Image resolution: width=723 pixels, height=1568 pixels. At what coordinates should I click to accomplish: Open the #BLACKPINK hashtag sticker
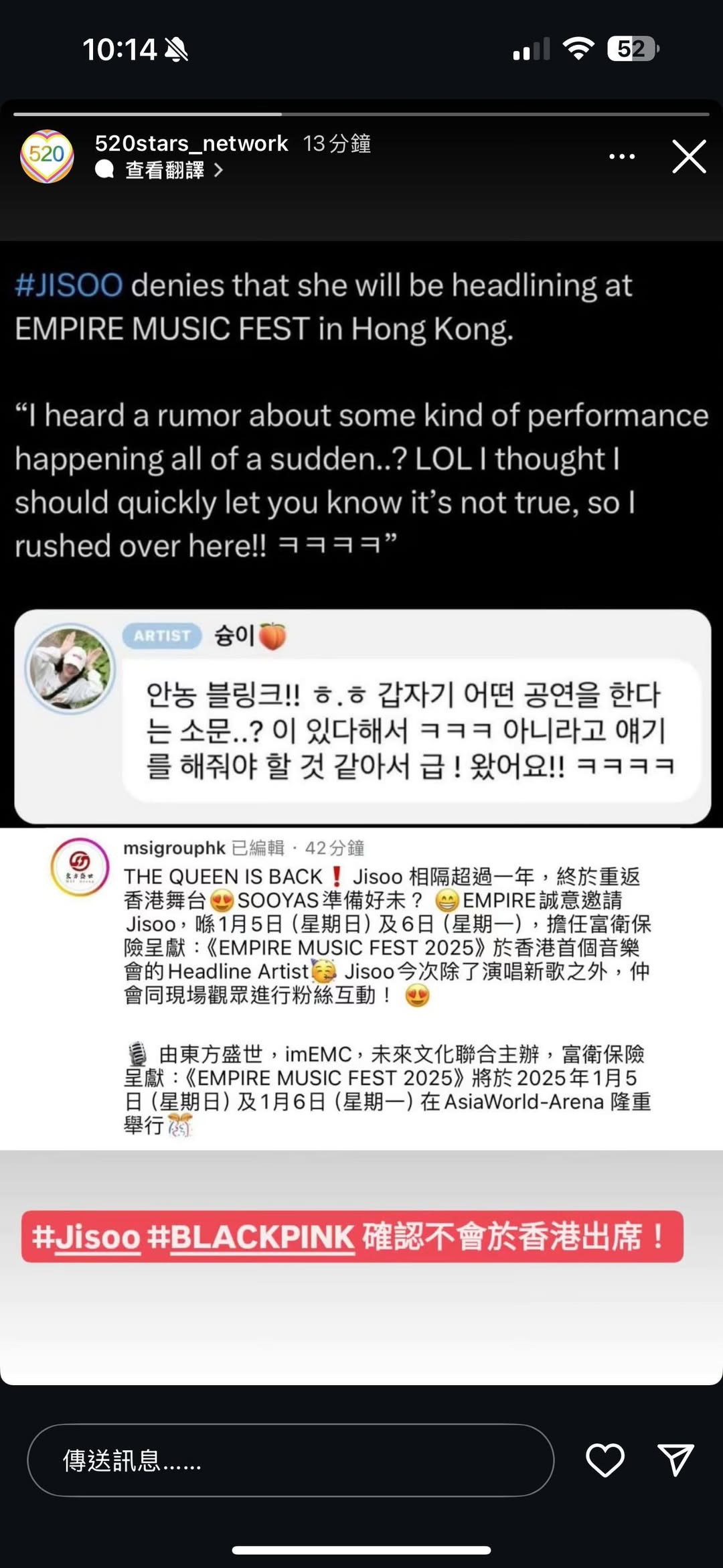250,1236
